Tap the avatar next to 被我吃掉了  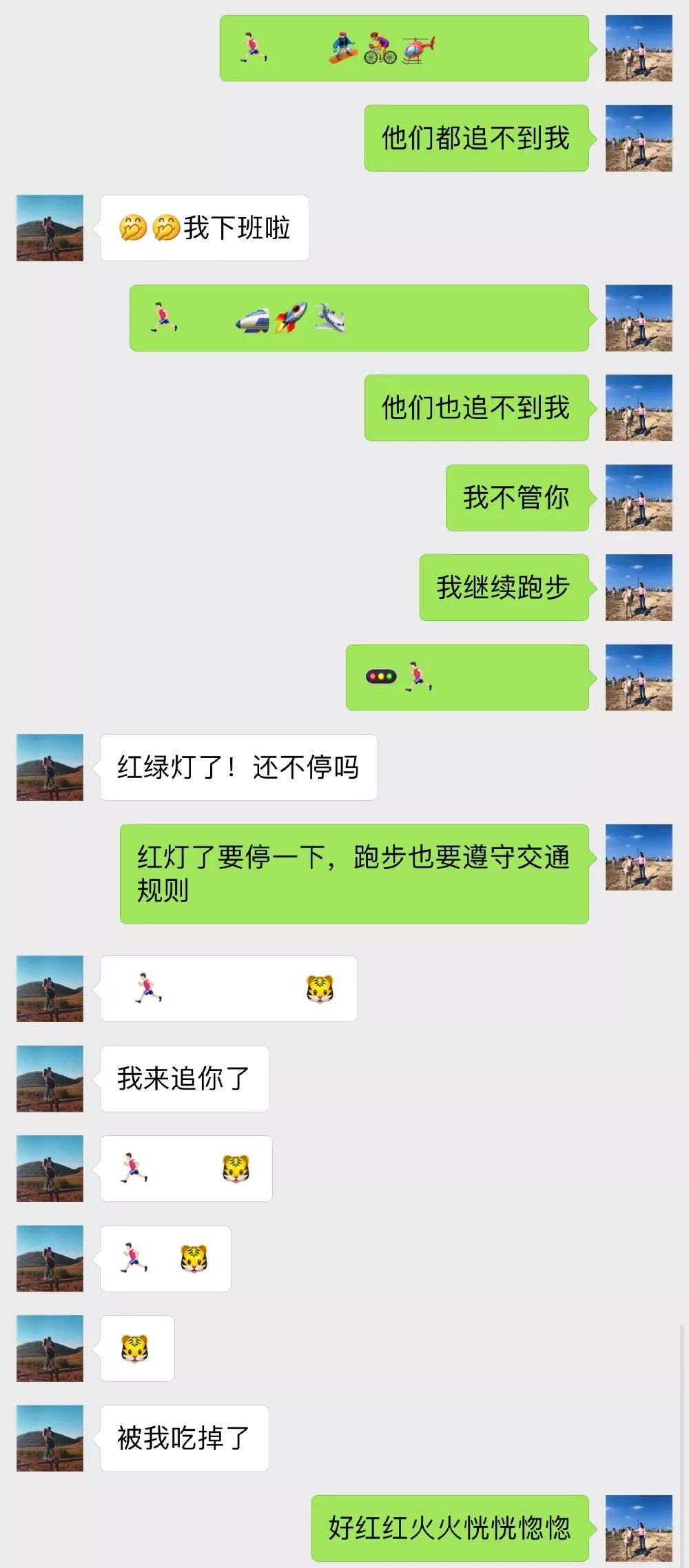click(50, 1438)
